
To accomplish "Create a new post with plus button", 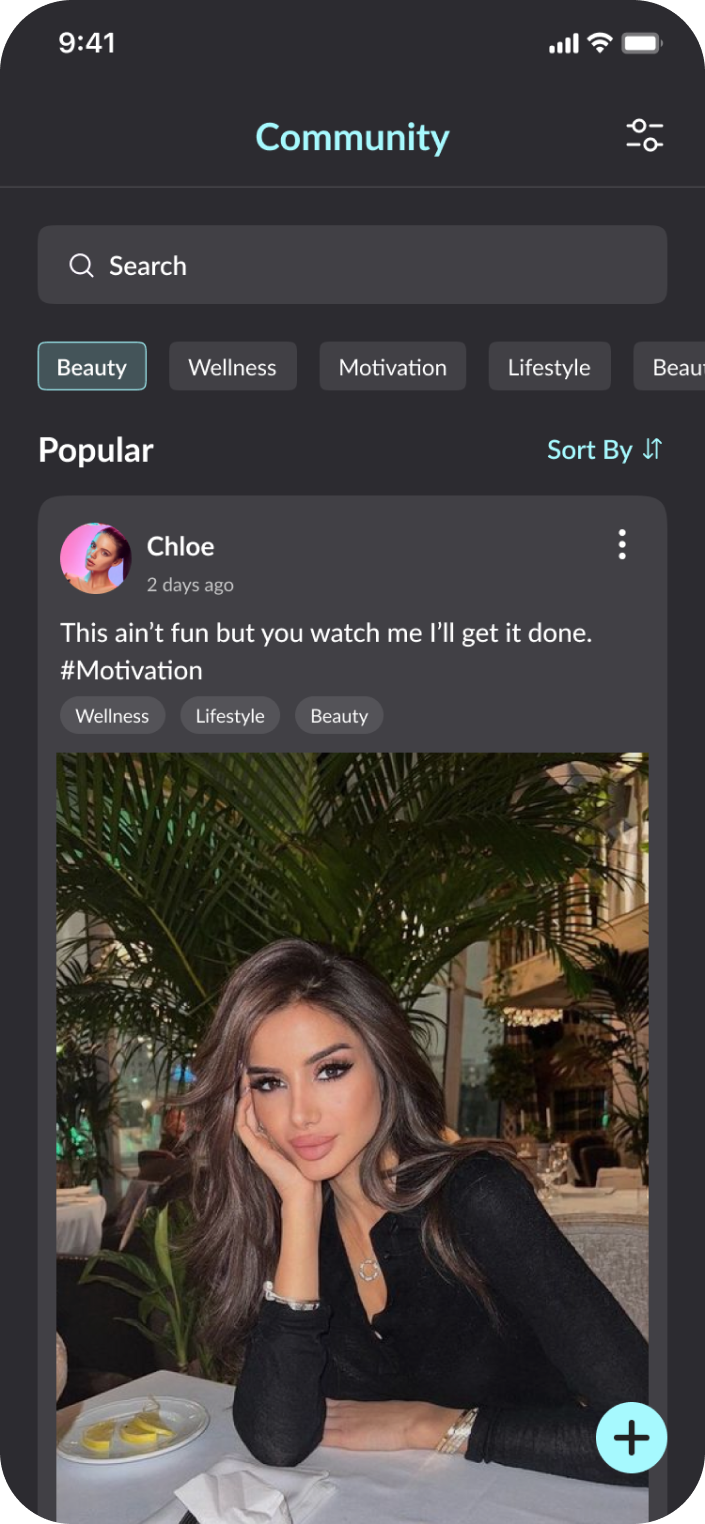I will pyautogui.click(x=631, y=1438).
